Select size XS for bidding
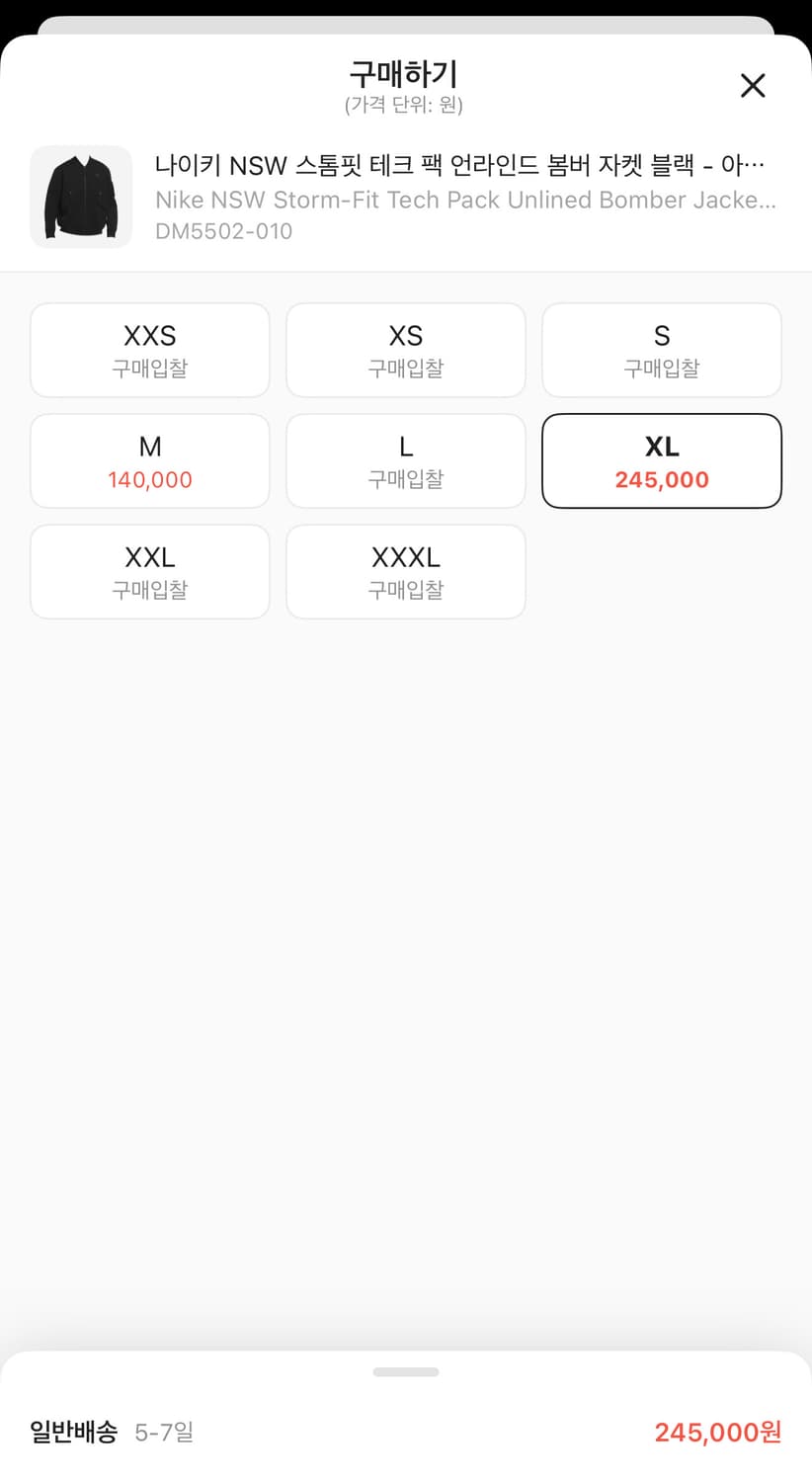The height and width of the screenshot is (1482, 812). coord(405,350)
